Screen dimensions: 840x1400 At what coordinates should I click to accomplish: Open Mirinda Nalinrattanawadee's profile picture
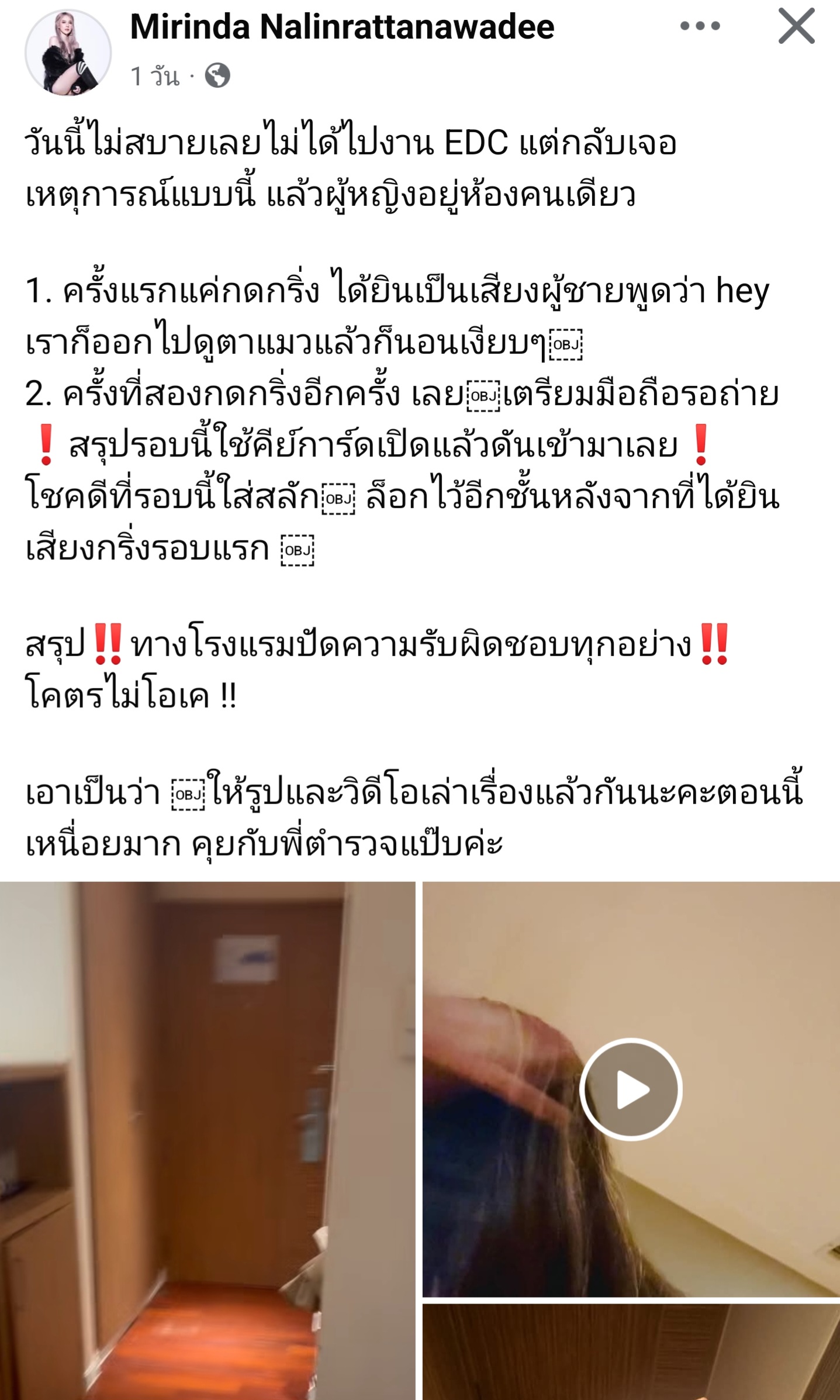pos(68,53)
